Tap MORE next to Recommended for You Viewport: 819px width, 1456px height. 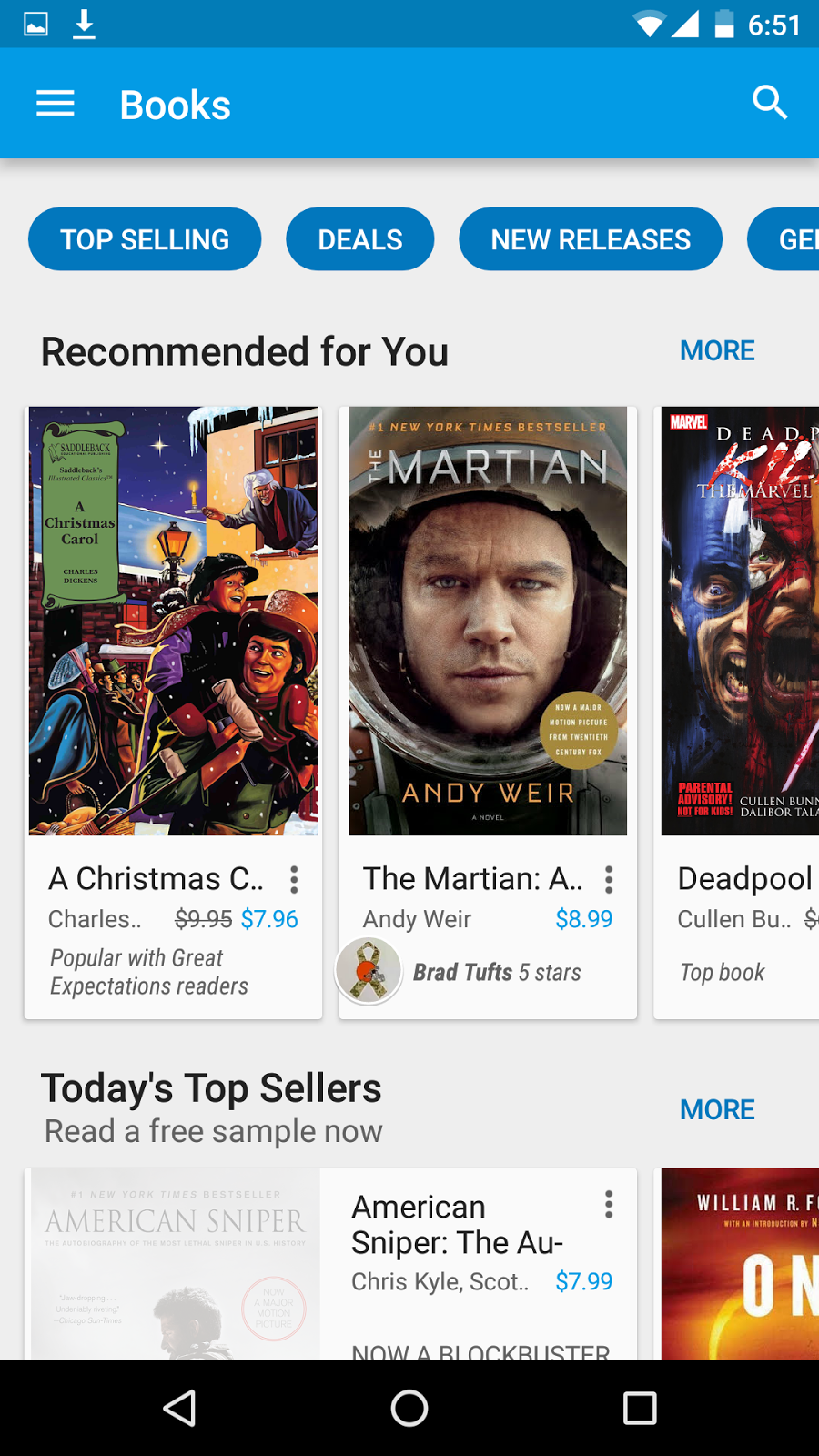717,350
